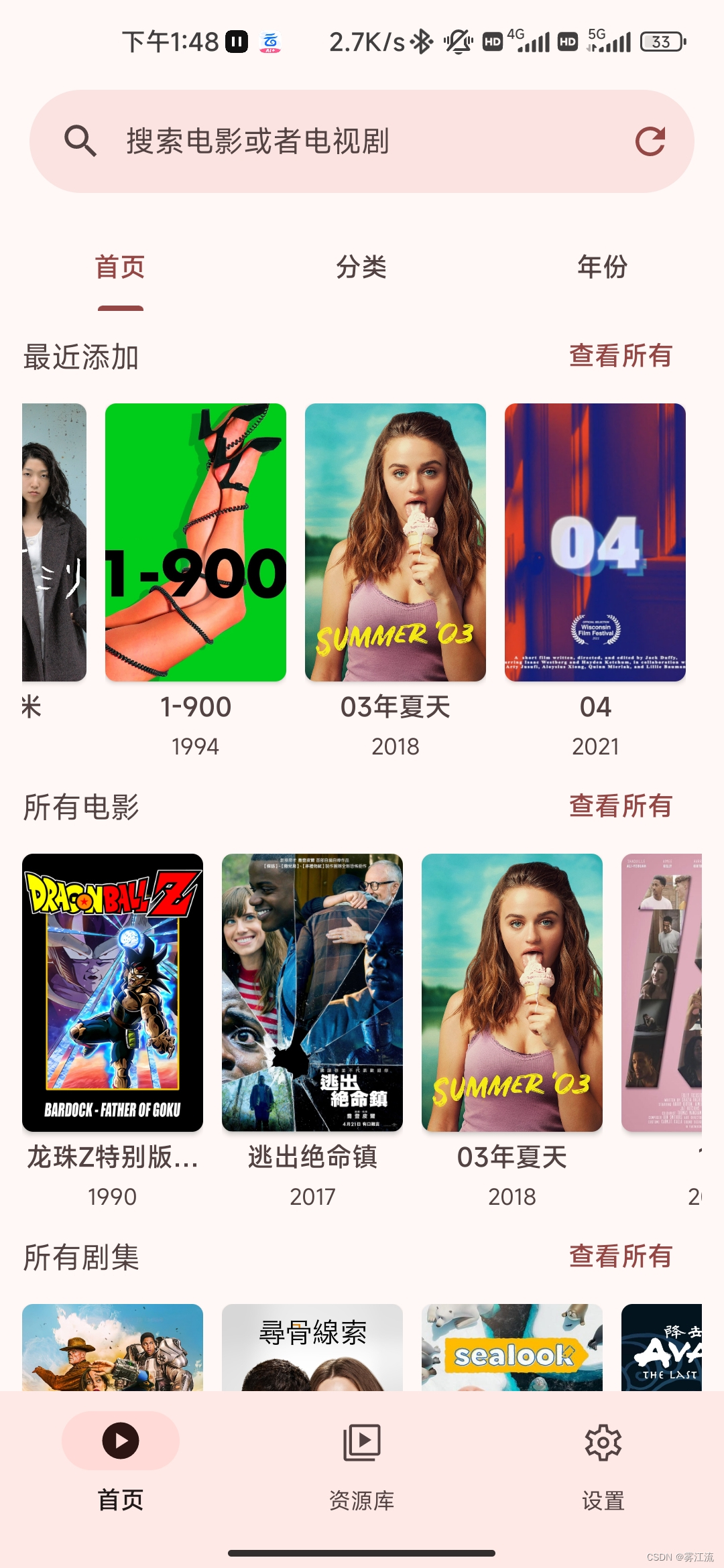View all in 最近添加 section
724x1568 pixels.
point(620,356)
